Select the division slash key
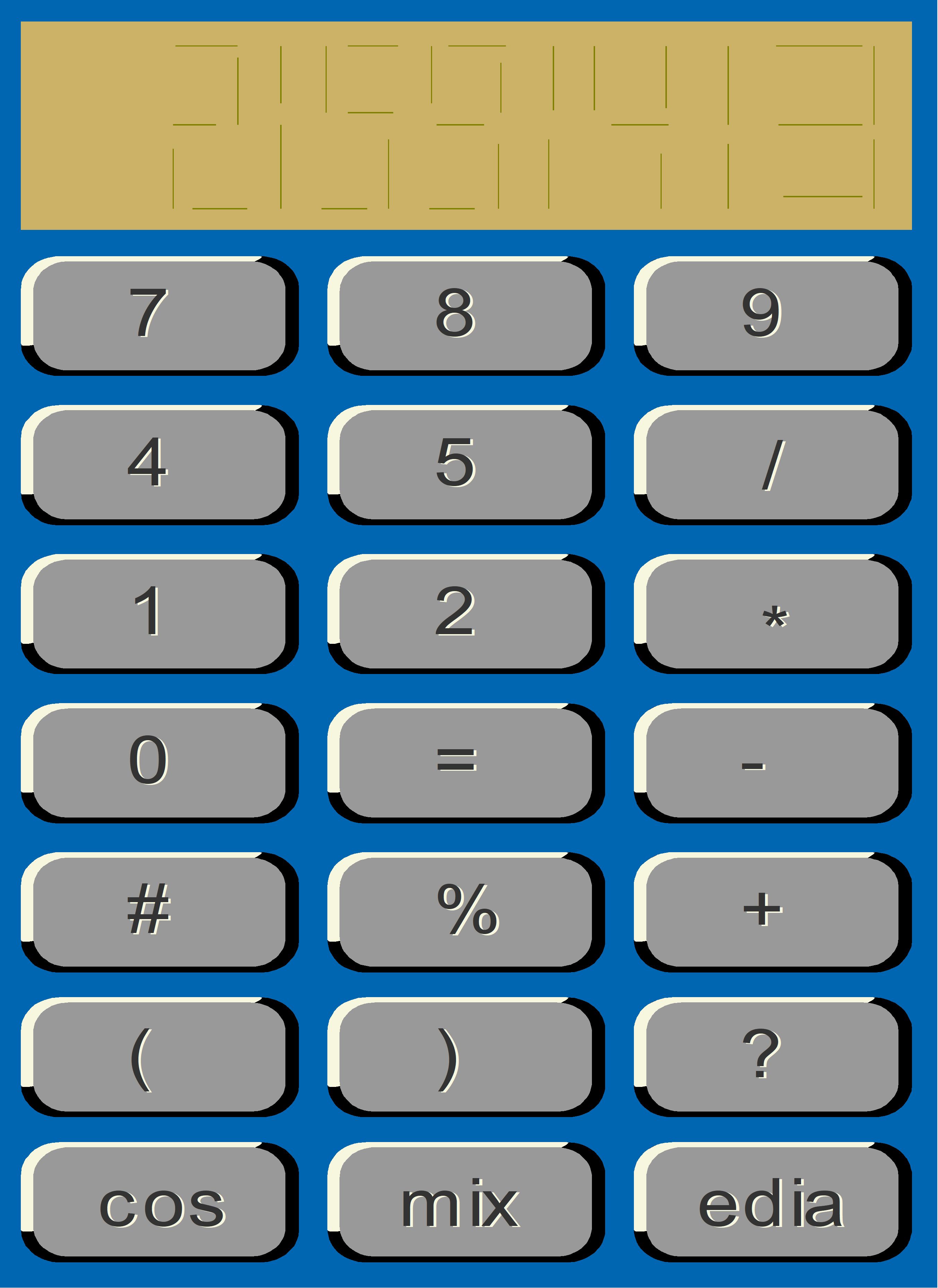Viewport: 938px width, 1288px height. [773, 465]
